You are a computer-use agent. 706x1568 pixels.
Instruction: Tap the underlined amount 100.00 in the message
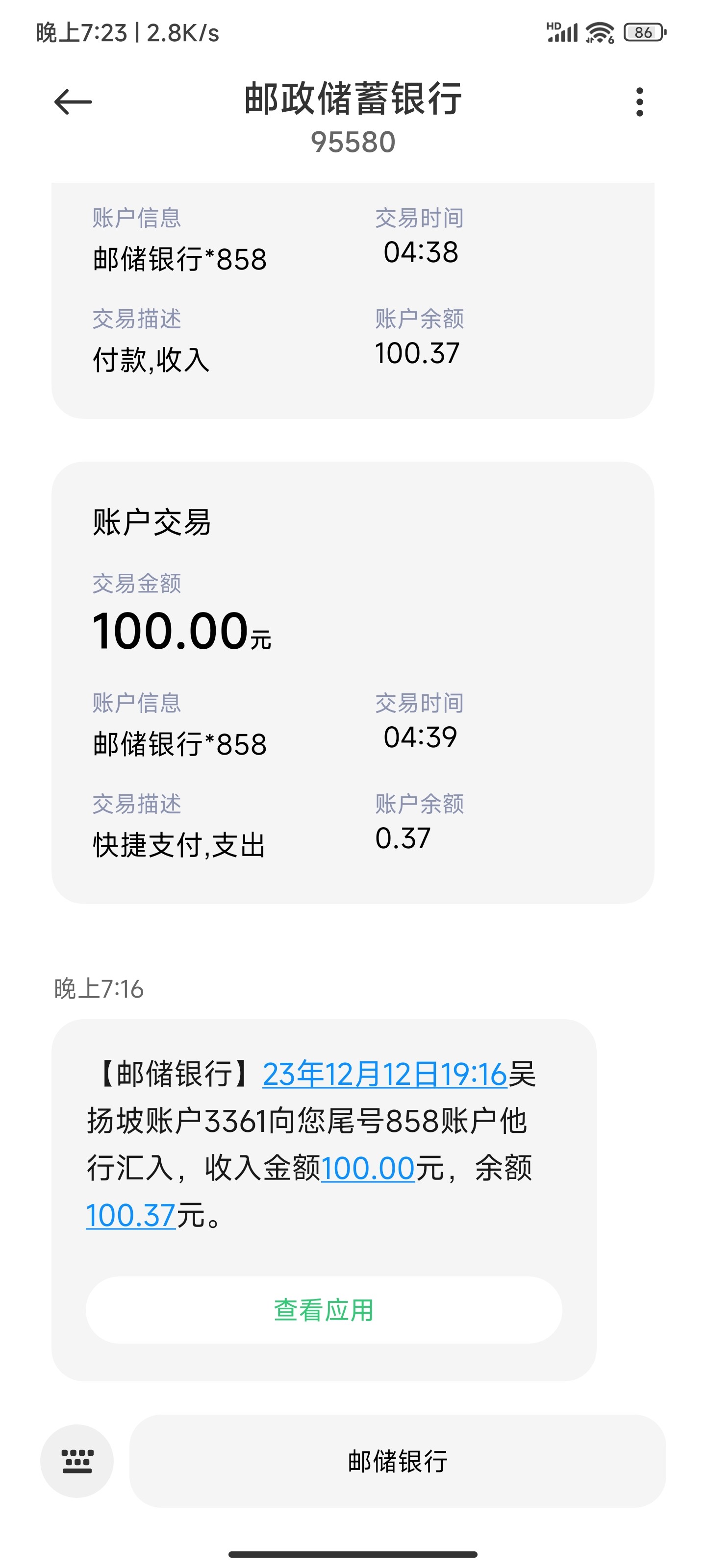pos(368,1168)
